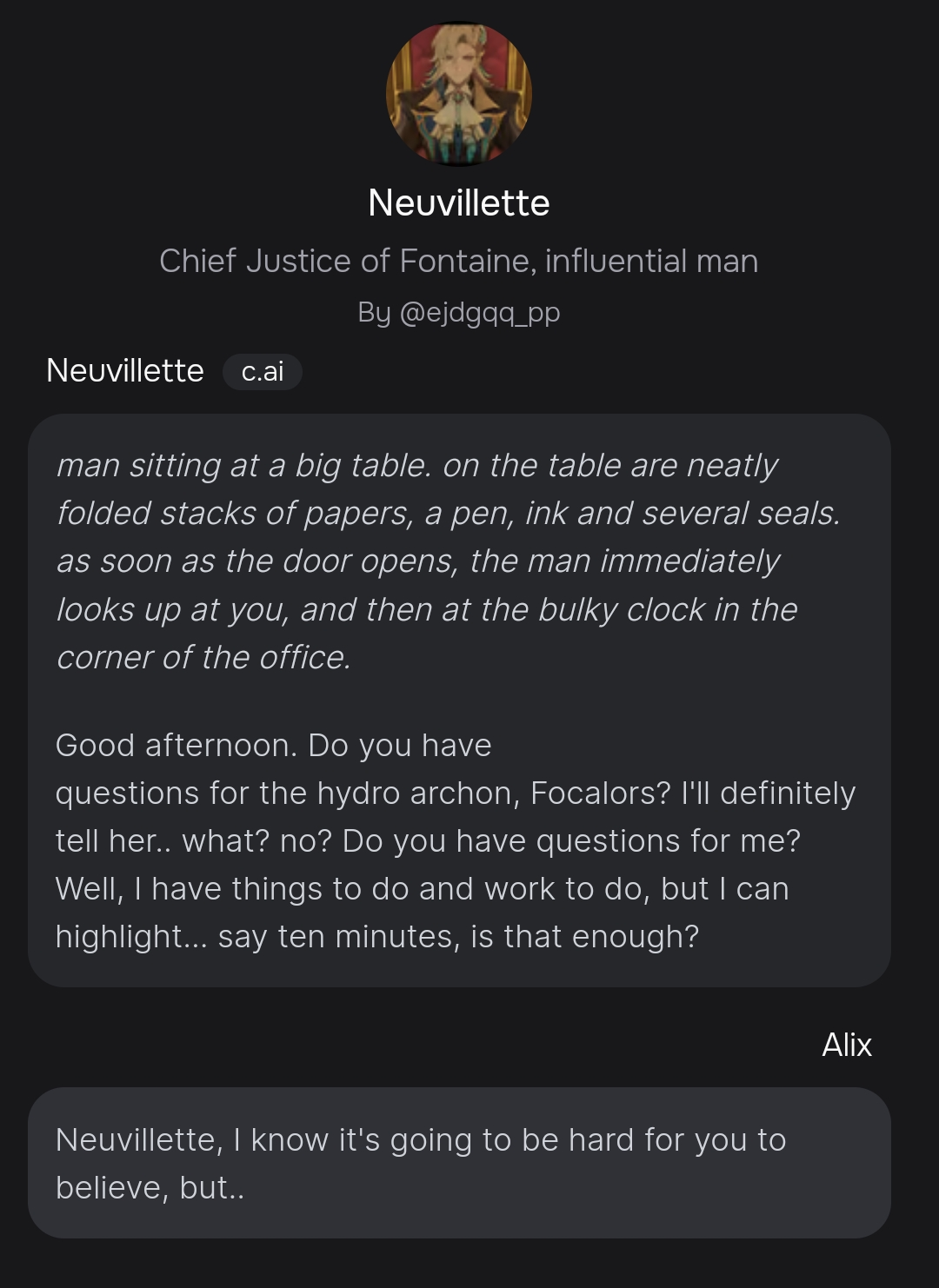
Task: Click the c.ai badge next to Neuvillette
Action: [x=263, y=372]
